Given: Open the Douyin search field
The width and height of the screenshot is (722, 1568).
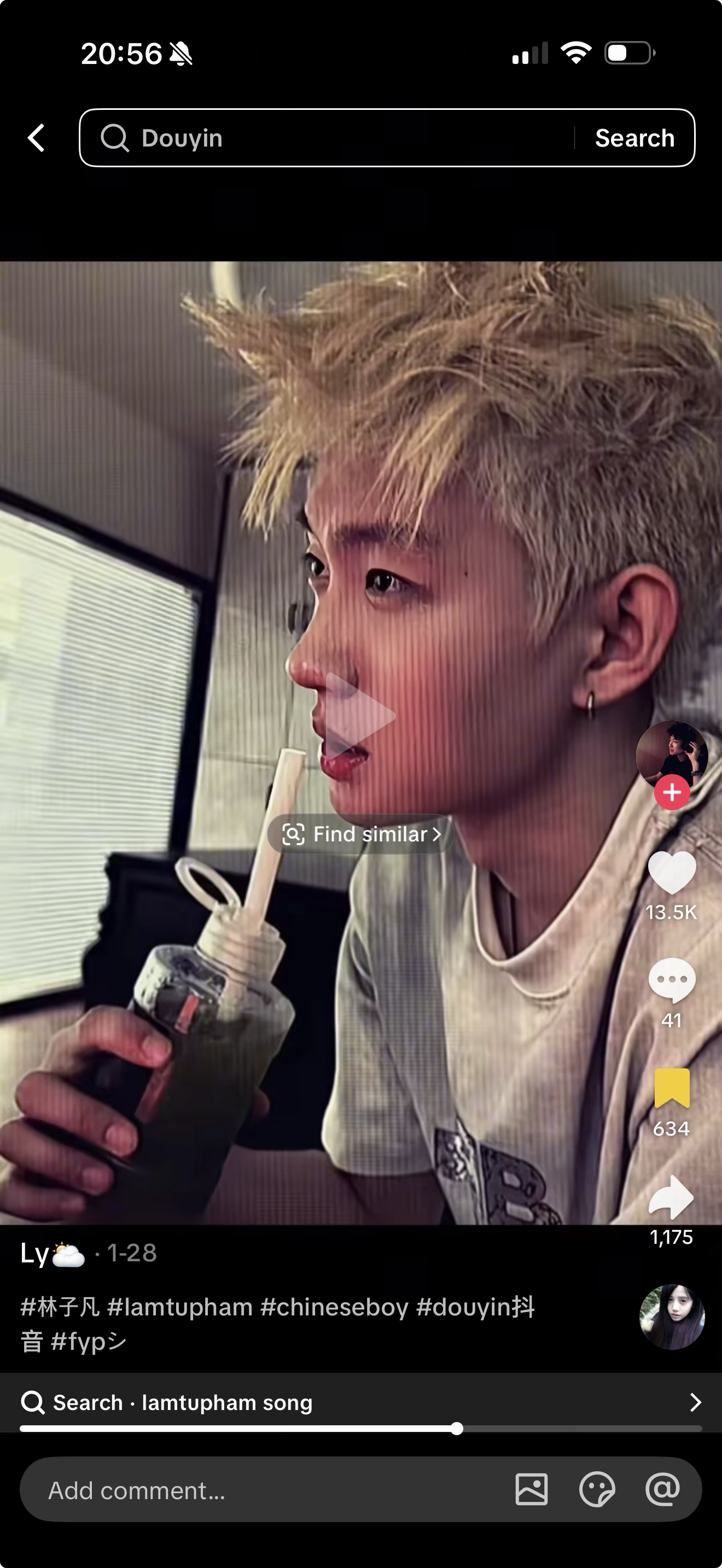Looking at the screenshot, I should 329,138.
